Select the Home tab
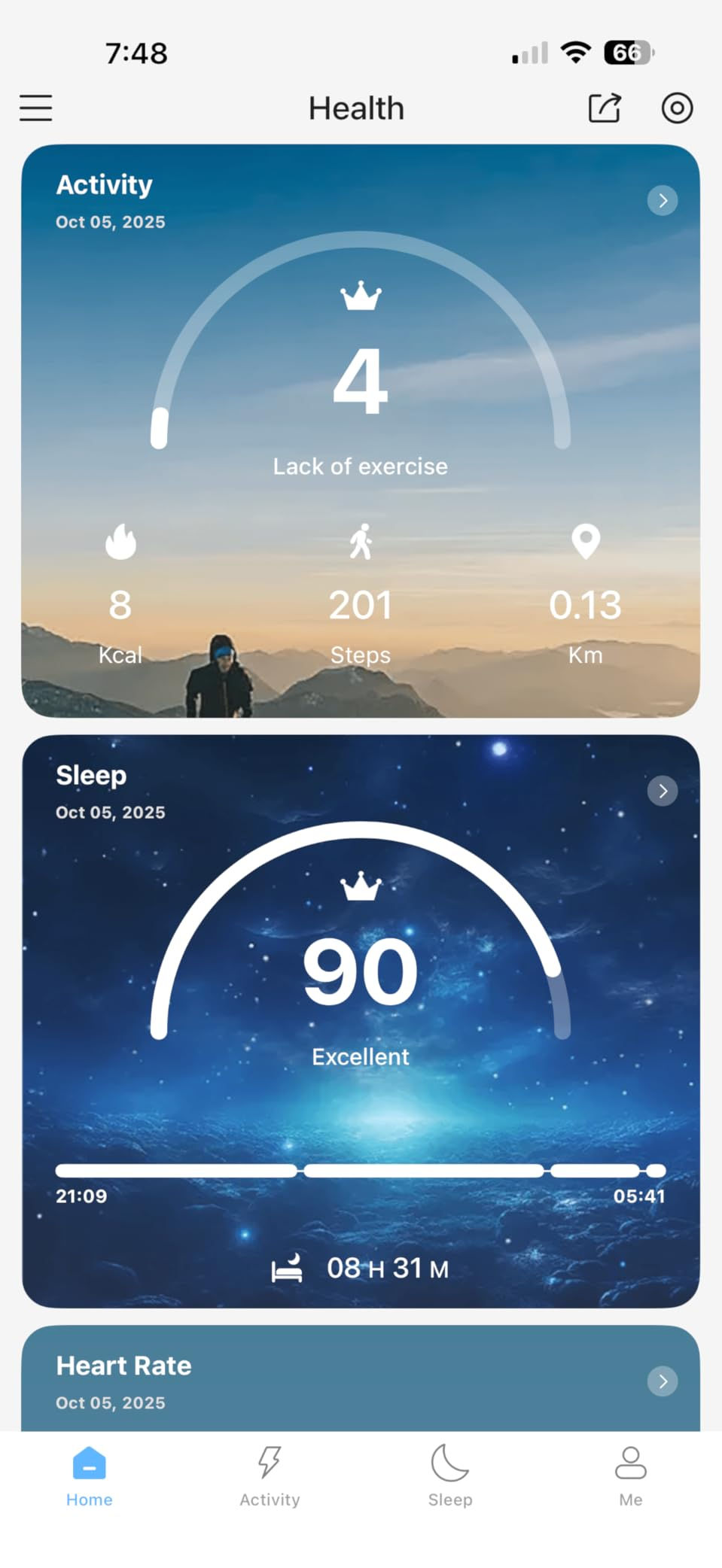The height and width of the screenshot is (1568, 722). click(89, 1476)
